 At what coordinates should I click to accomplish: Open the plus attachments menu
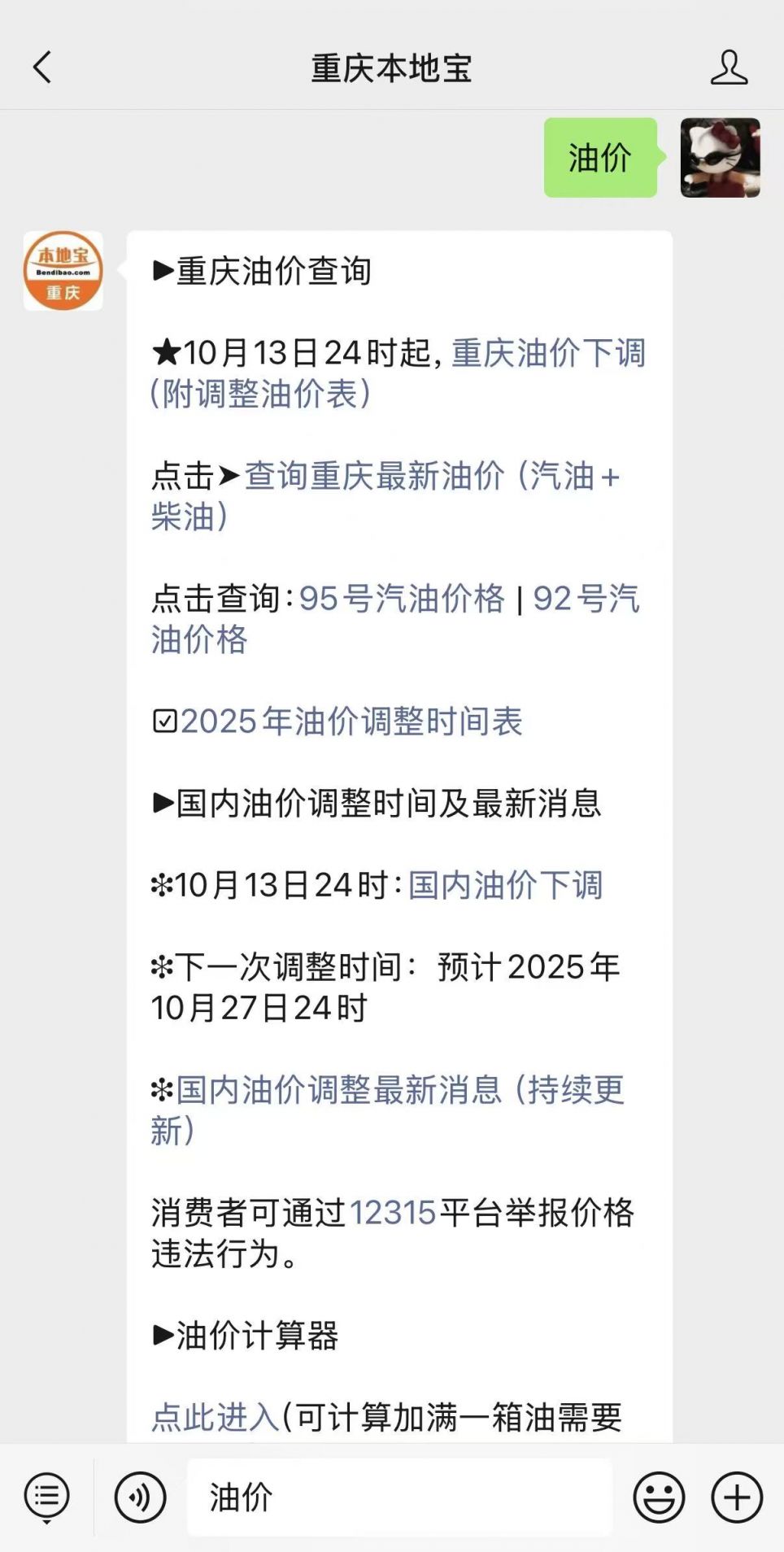click(x=737, y=1498)
